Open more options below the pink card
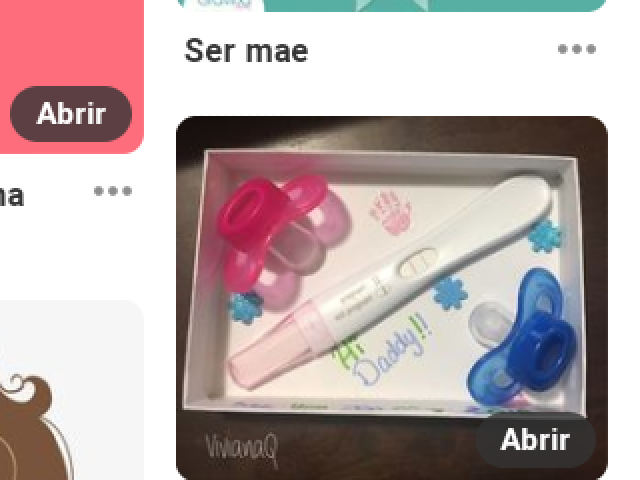This screenshot has height=480, width=640. click(x=113, y=191)
